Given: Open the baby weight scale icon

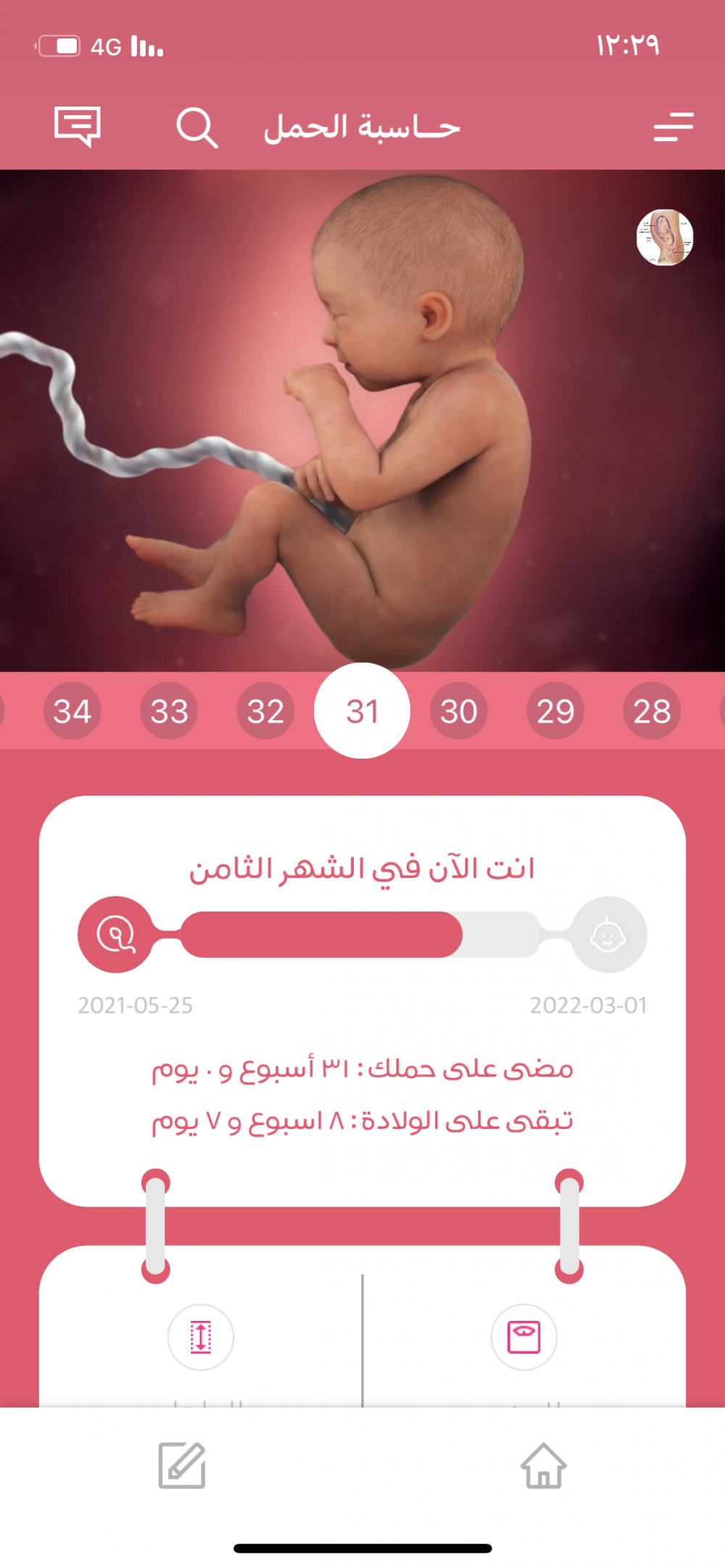Looking at the screenshot, I should tap(524, 1337).
